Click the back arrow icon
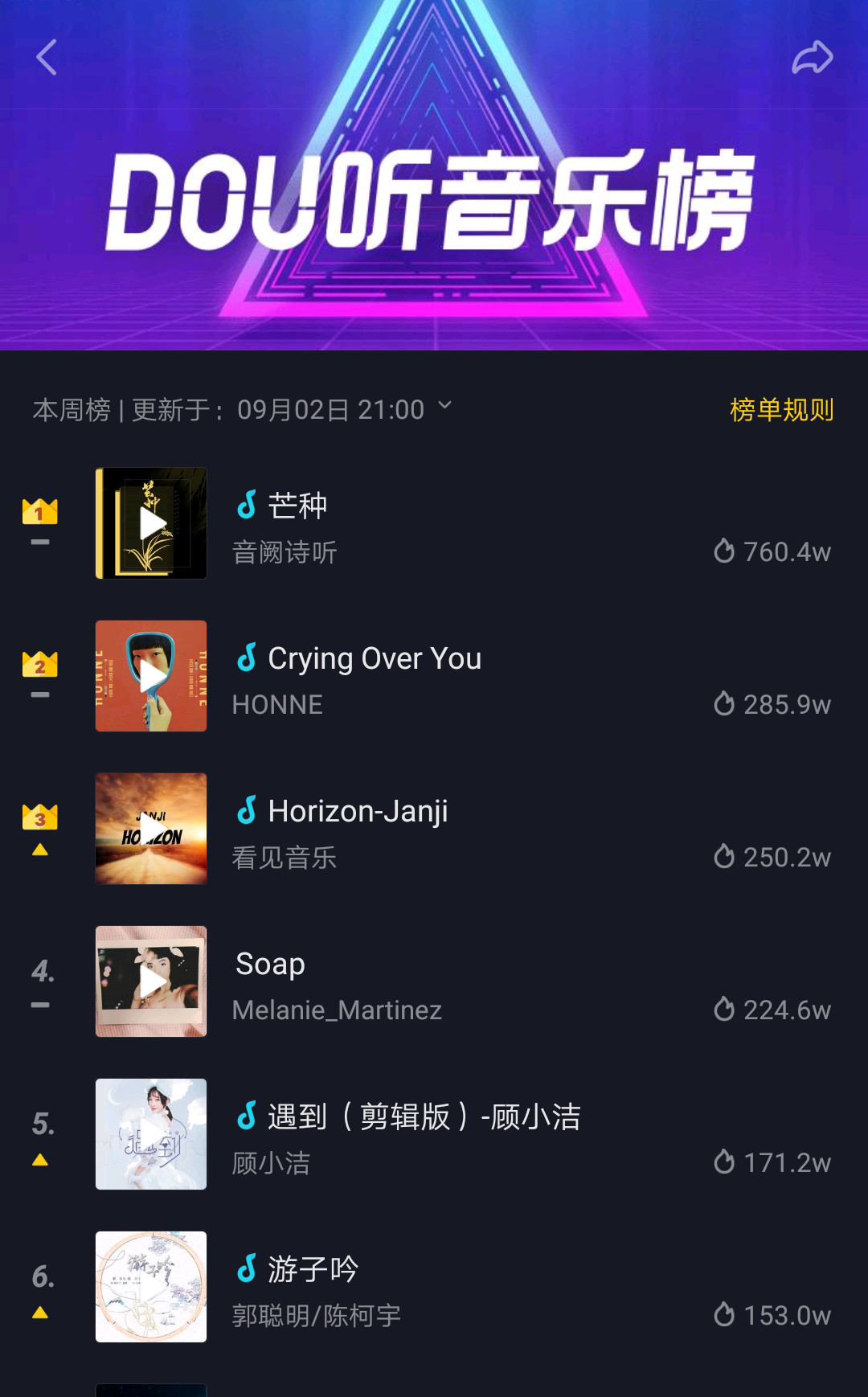The width and height of the screenshot is (868, 1397). (46, 57)
